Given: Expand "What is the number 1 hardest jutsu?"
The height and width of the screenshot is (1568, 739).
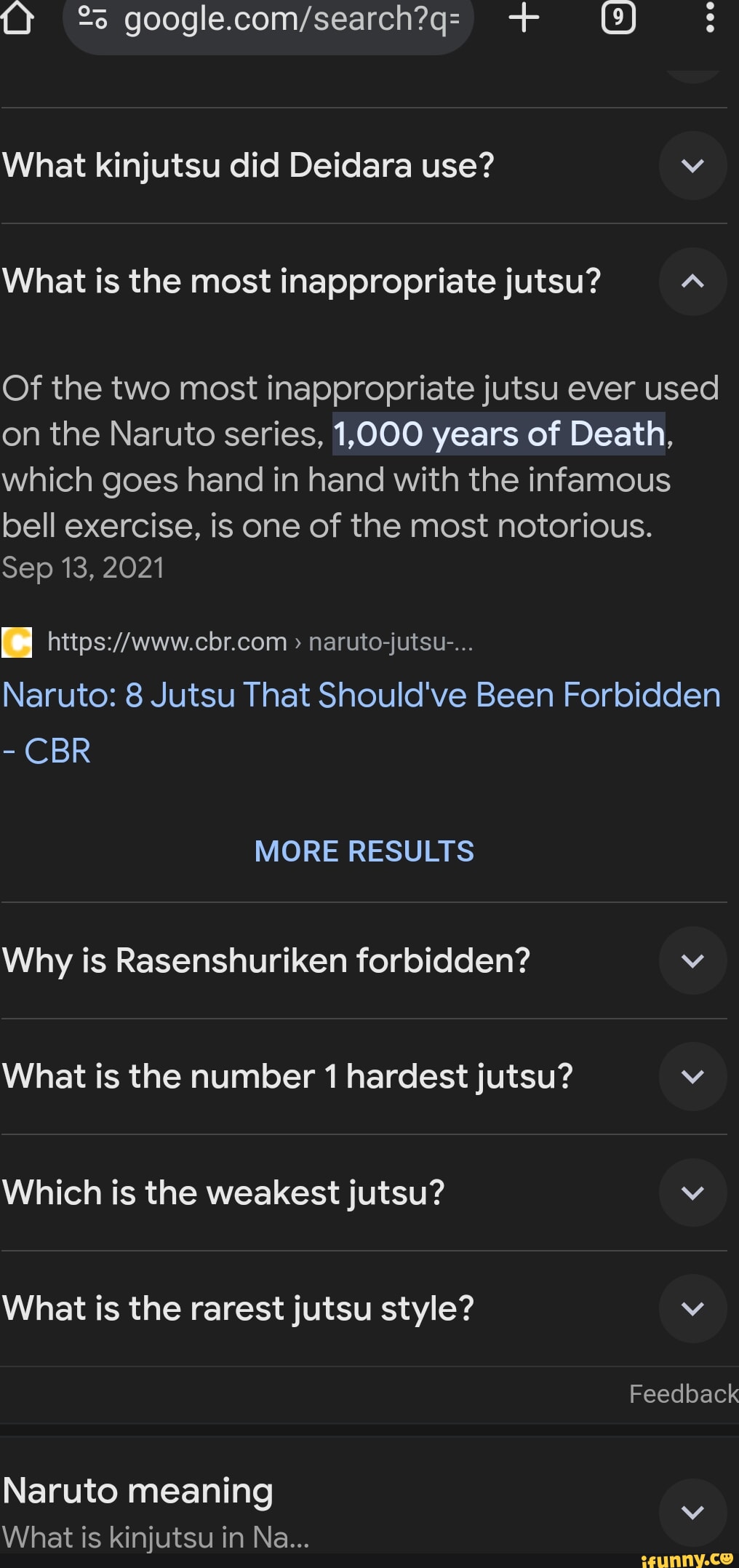Looking at the screenshot, I should (692, 1076).
